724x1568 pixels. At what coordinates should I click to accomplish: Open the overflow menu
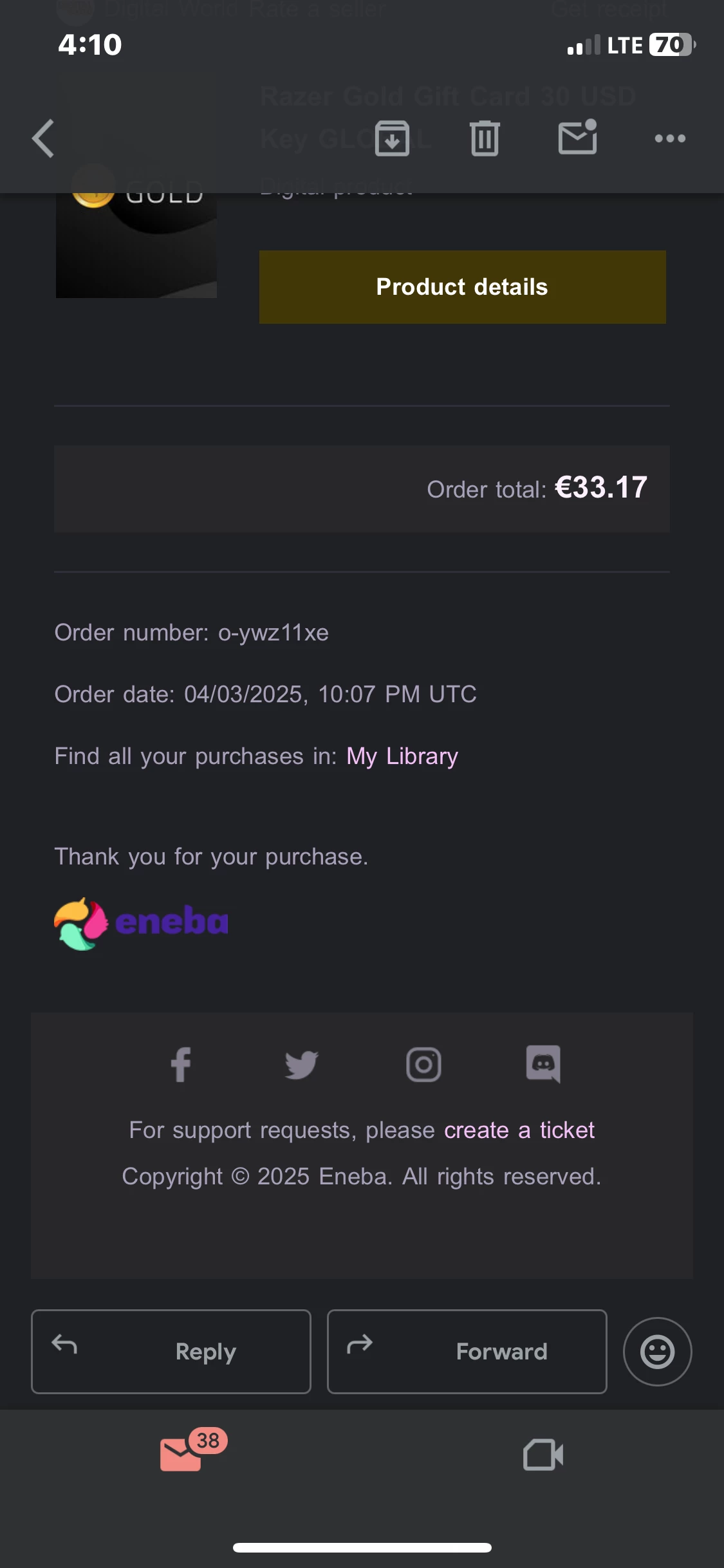670,138
